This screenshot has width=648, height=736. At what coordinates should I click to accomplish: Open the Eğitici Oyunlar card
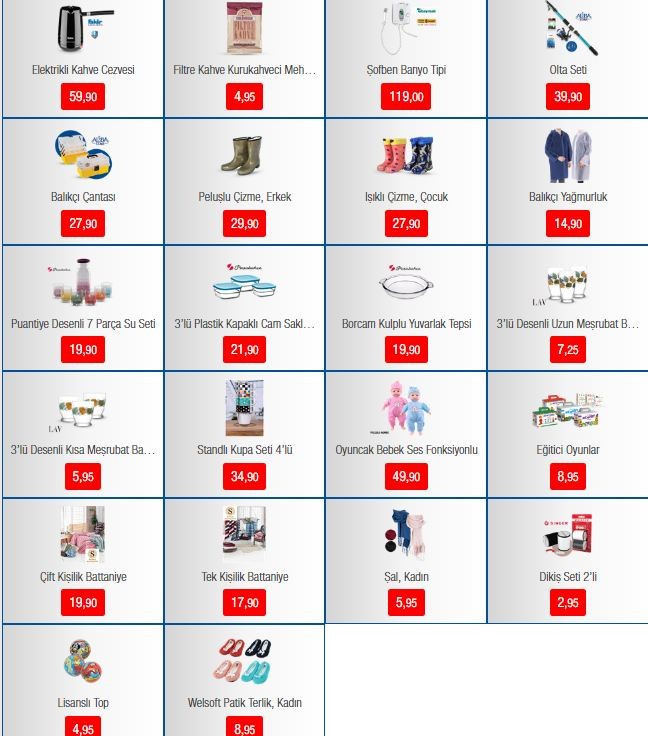click(568, 450)
